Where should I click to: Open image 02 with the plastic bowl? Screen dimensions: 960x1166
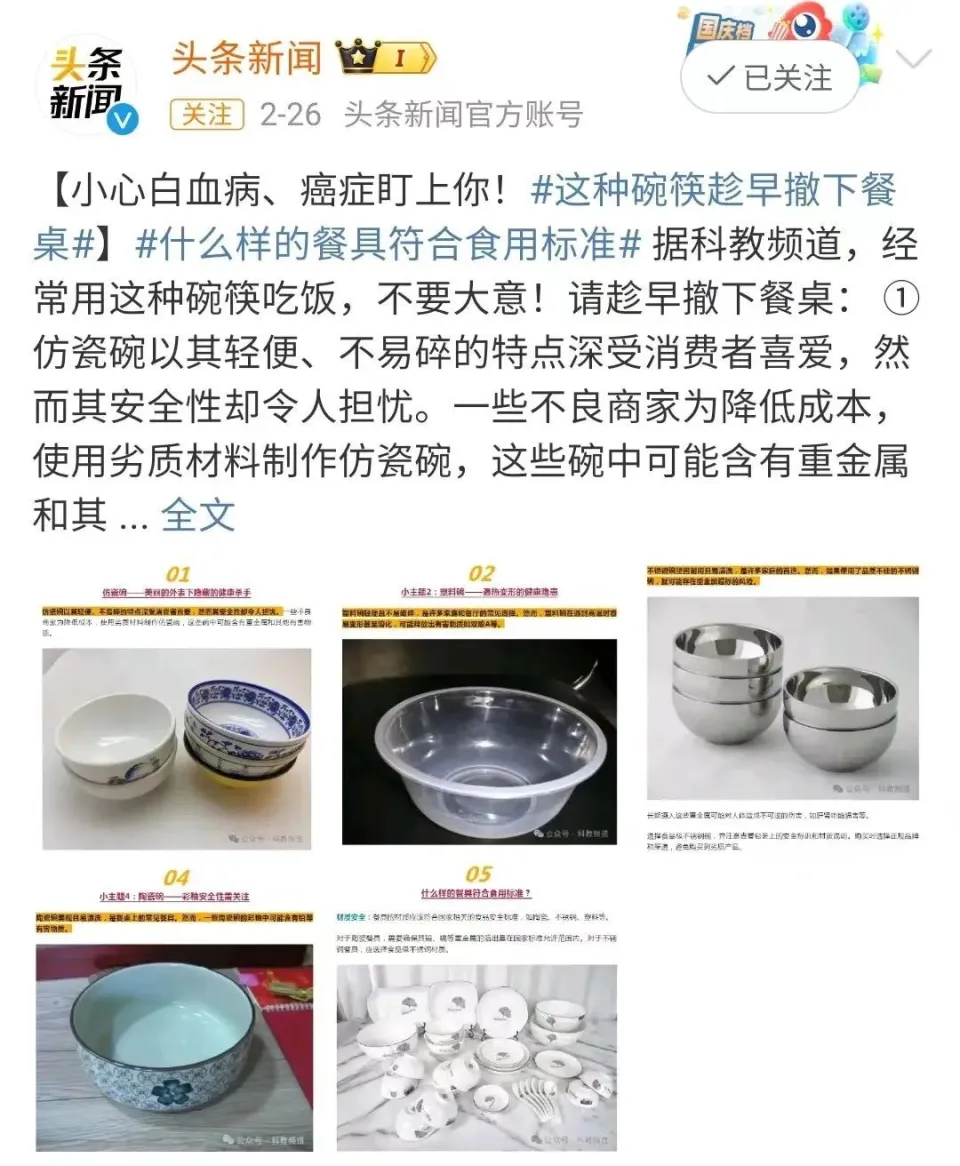[480, 705]
